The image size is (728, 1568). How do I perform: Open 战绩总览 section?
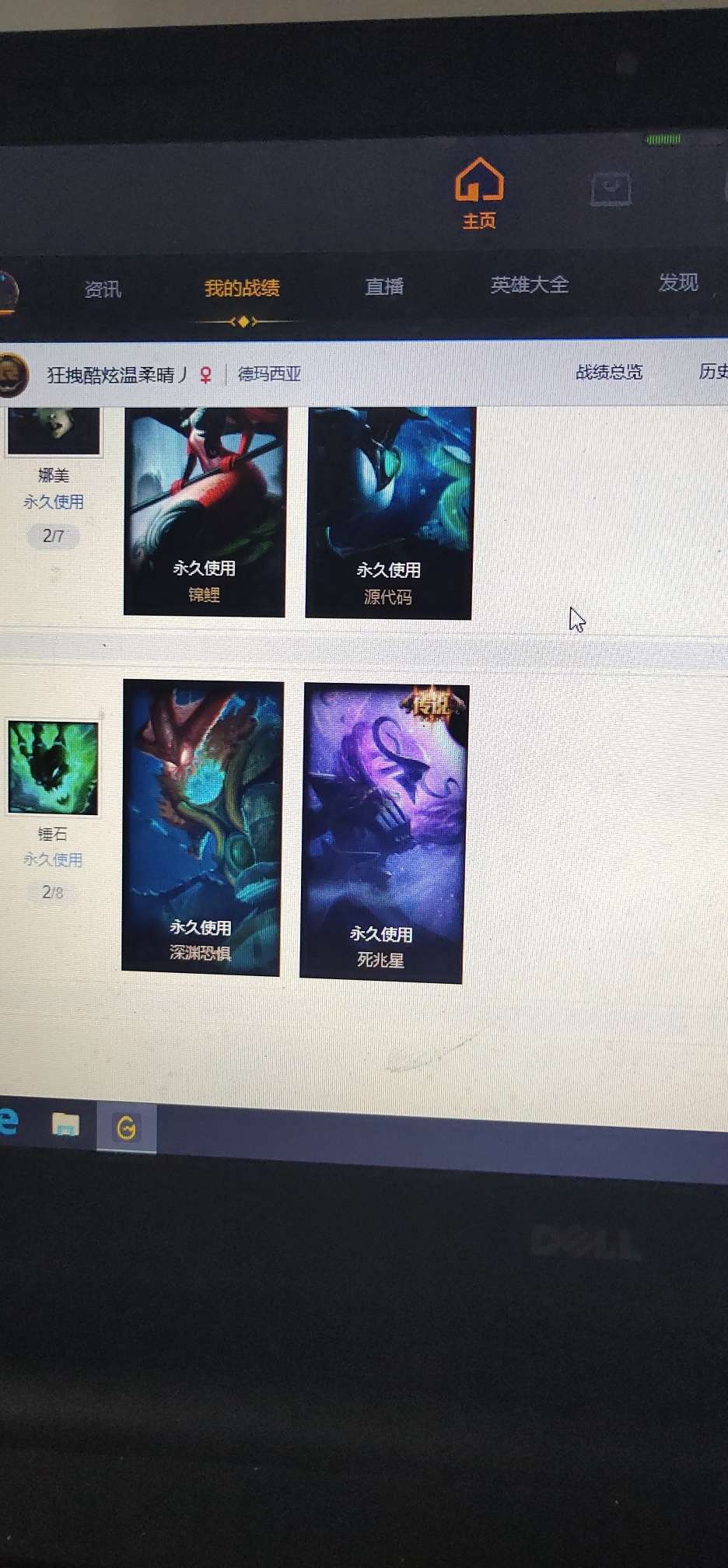click(x=609, y=373)
